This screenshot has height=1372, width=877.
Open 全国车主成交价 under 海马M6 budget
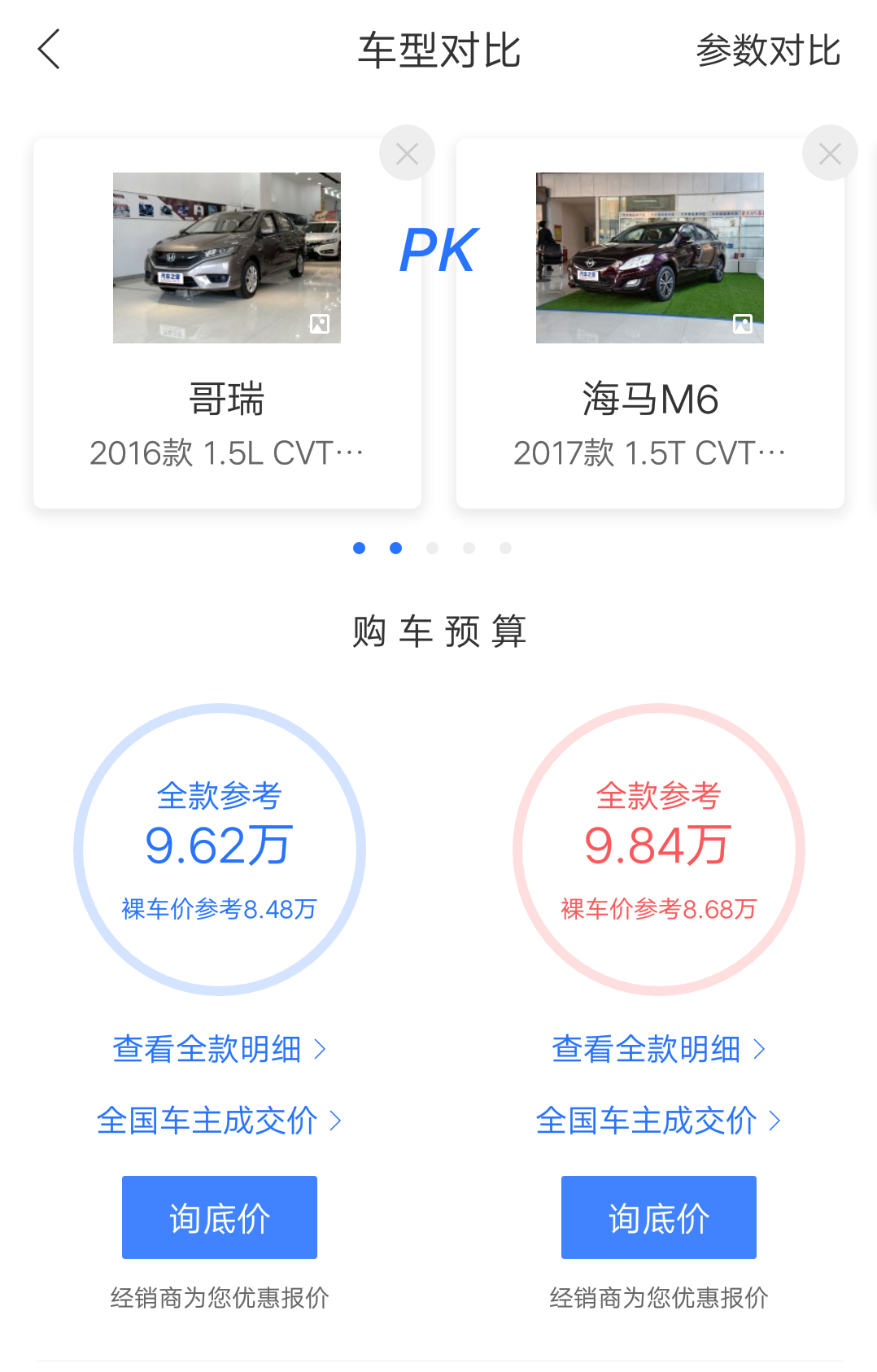(658, 1121)
